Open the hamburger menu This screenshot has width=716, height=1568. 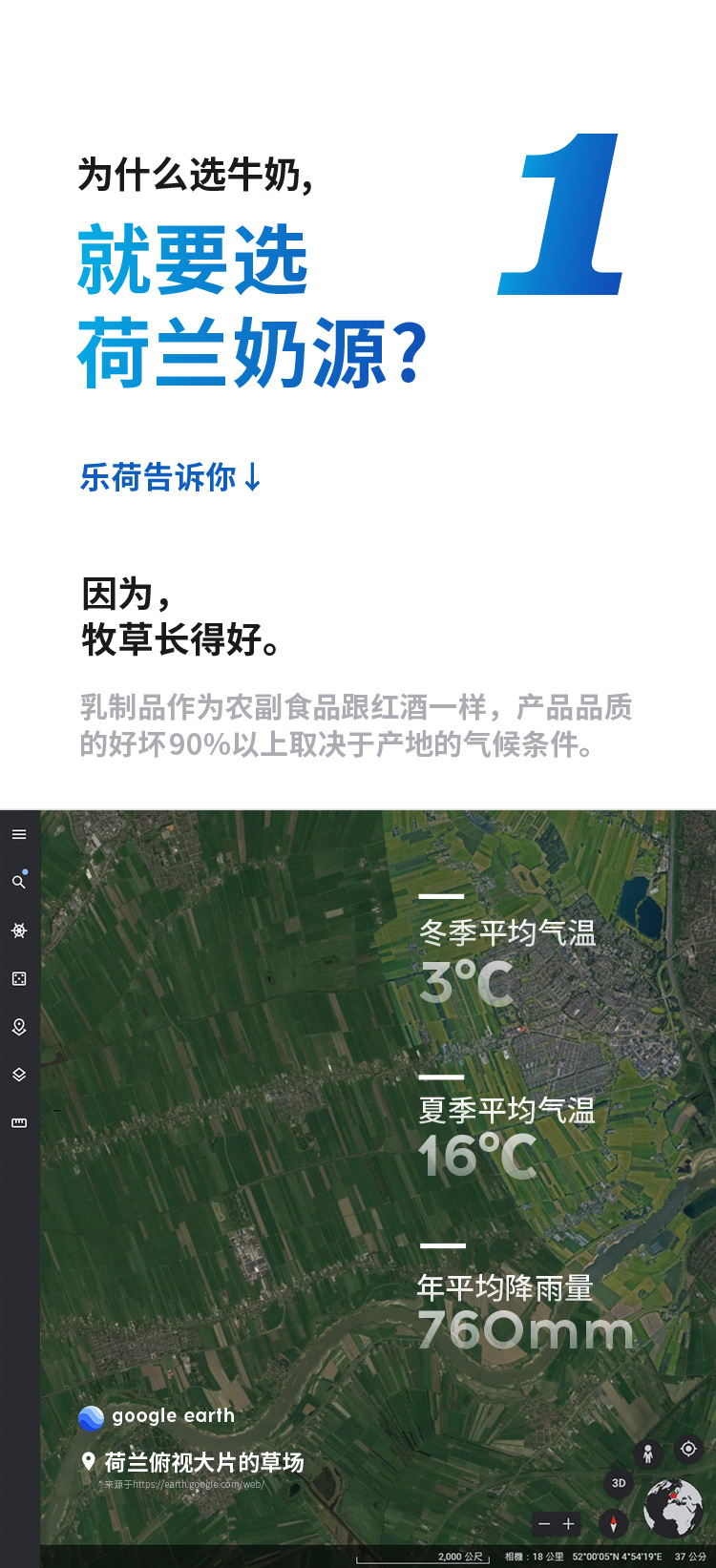point(19,833)
